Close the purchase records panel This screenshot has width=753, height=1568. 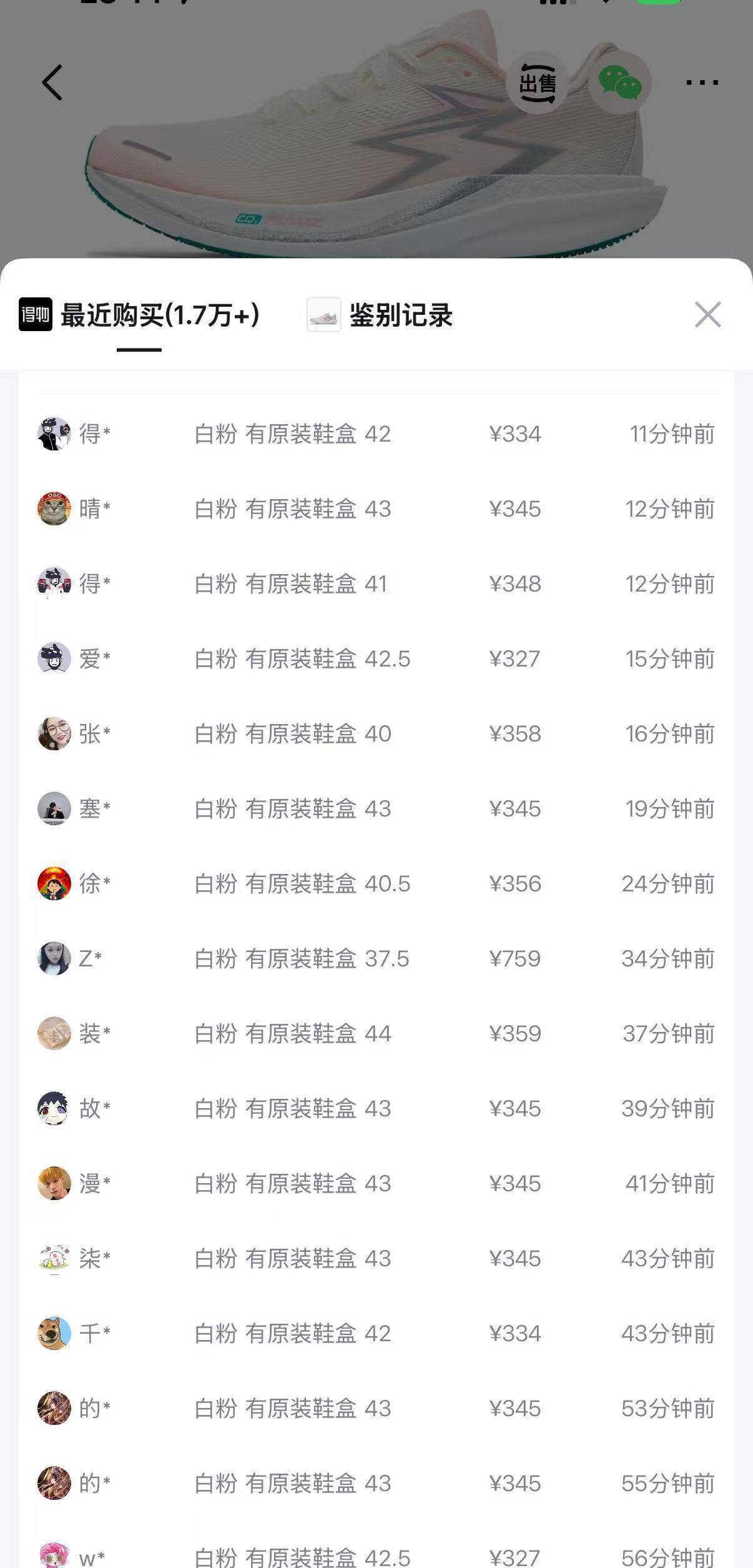(708, 315)
